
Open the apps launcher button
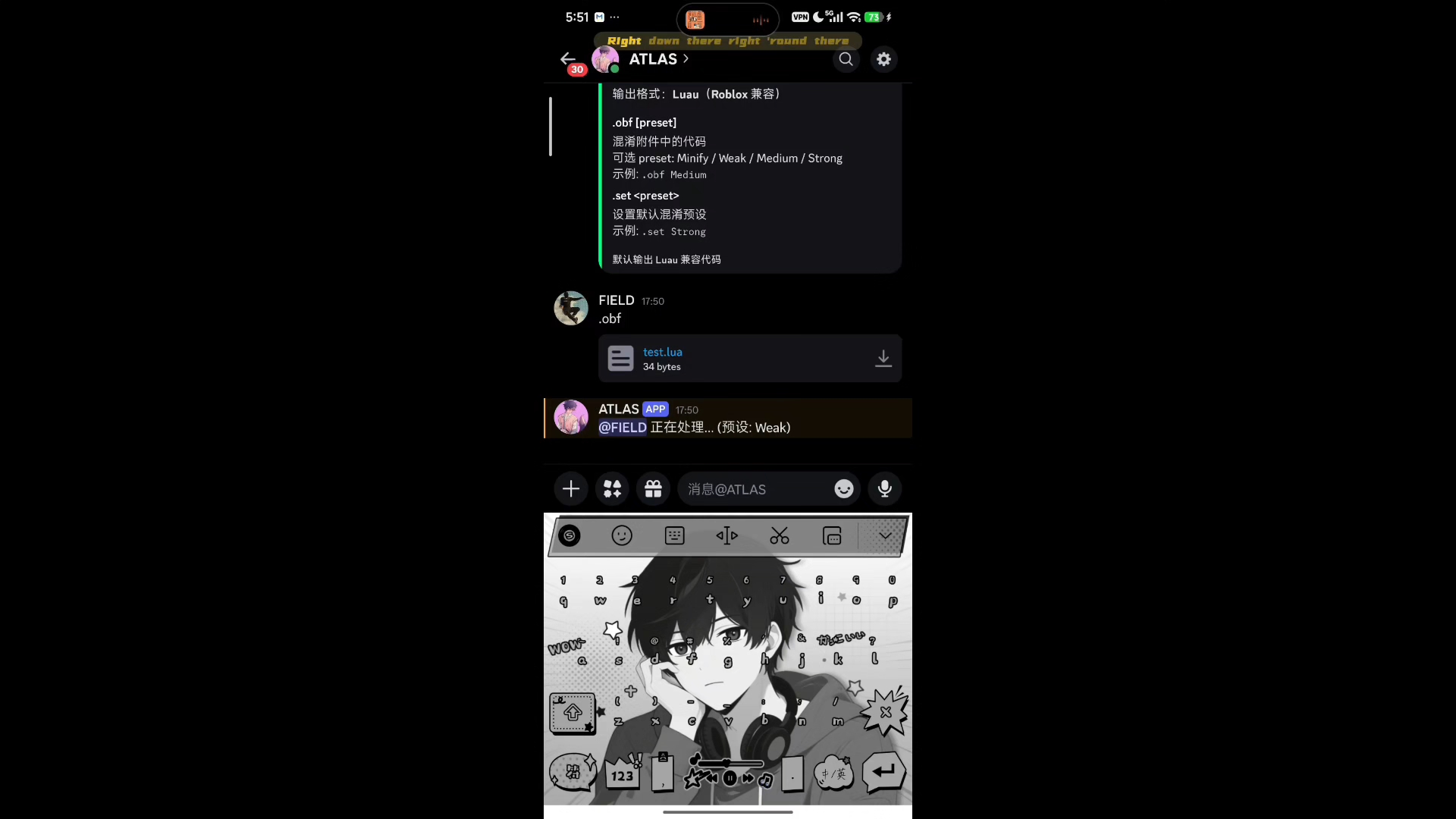tap(612, 489)
